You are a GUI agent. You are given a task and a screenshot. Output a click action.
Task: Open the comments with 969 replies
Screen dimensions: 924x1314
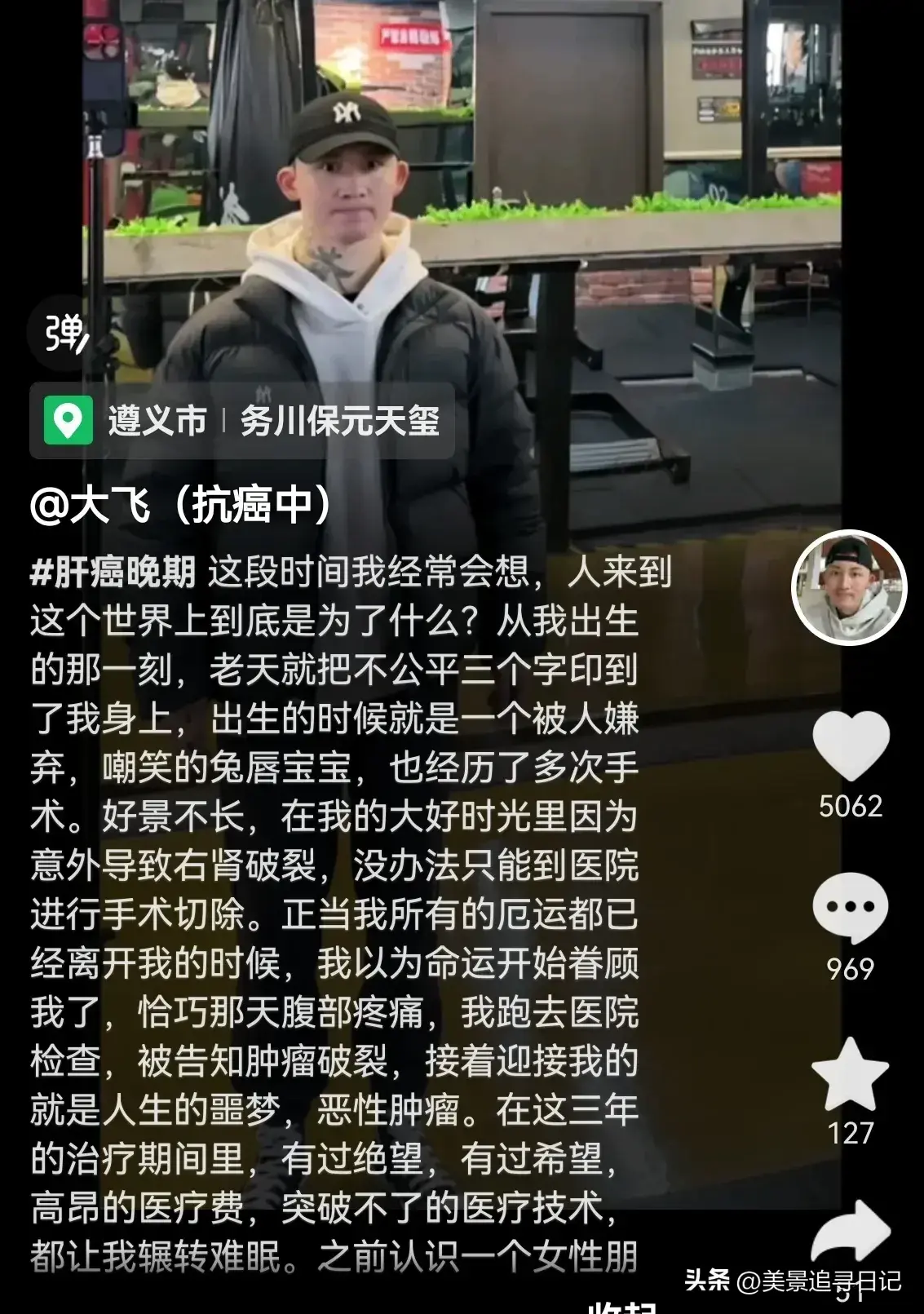coord(850,908)
